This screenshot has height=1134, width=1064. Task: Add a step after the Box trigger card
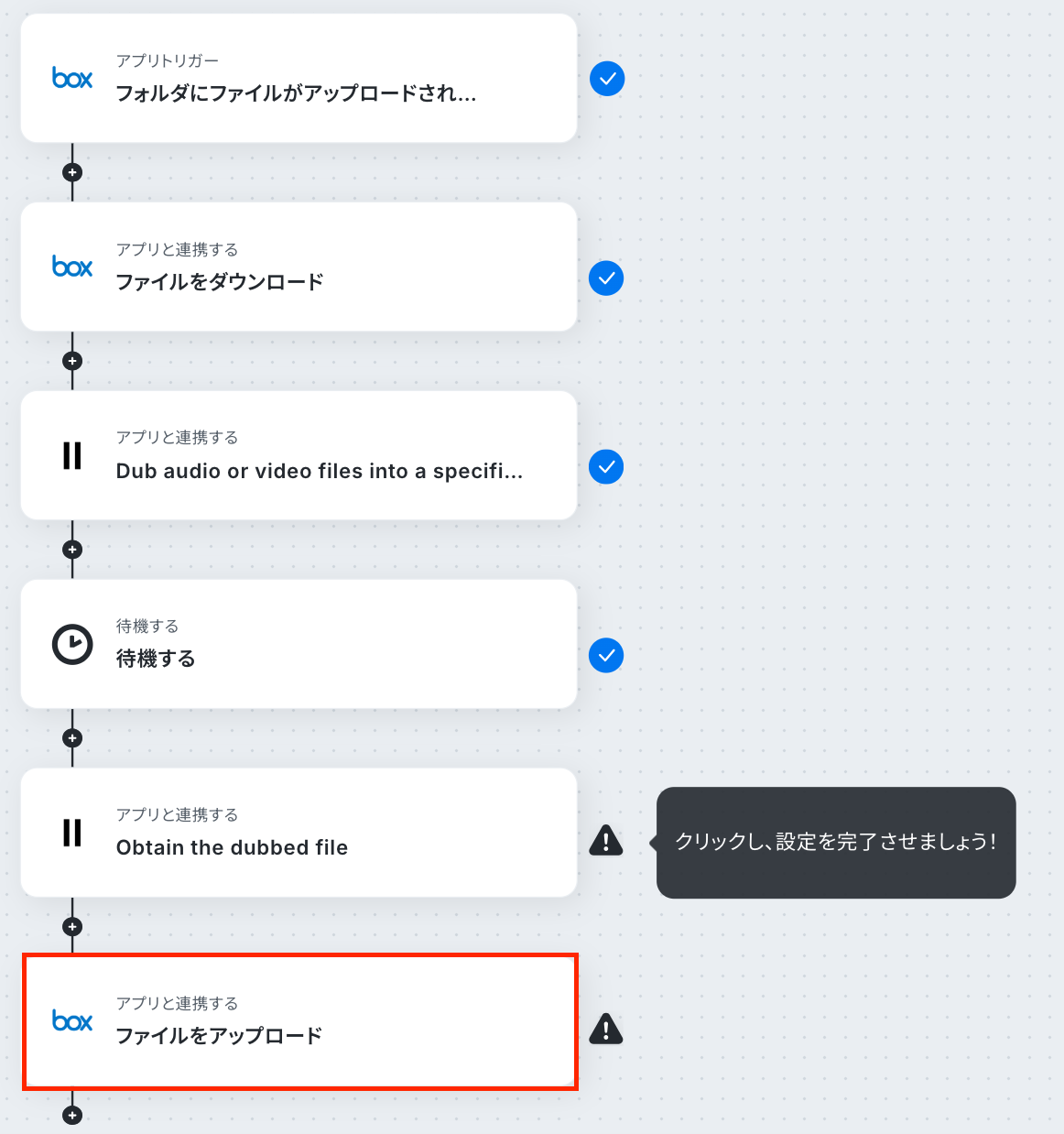(72, 172)
